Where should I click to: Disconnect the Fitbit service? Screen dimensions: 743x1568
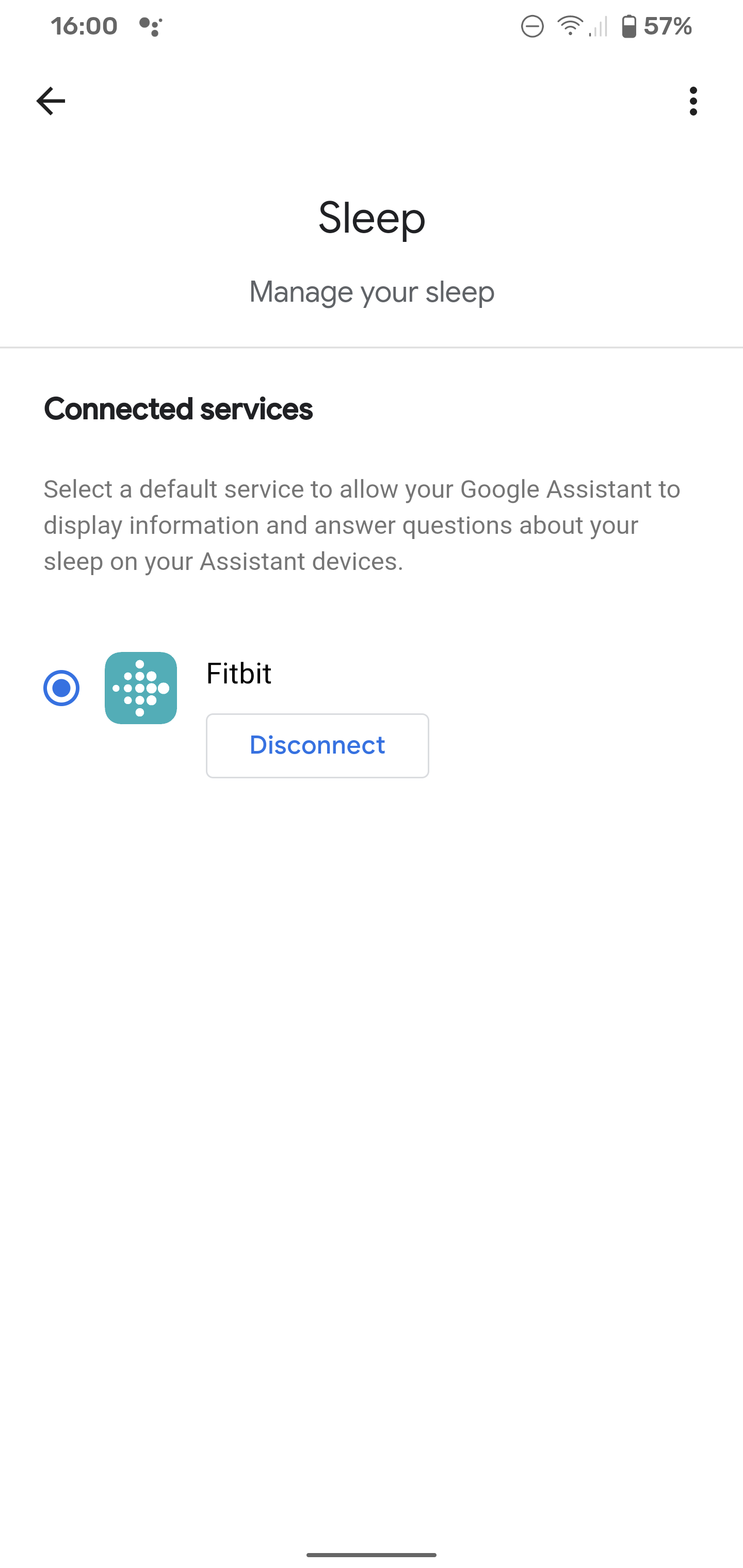pyautogui.click(x=317, y=745)
